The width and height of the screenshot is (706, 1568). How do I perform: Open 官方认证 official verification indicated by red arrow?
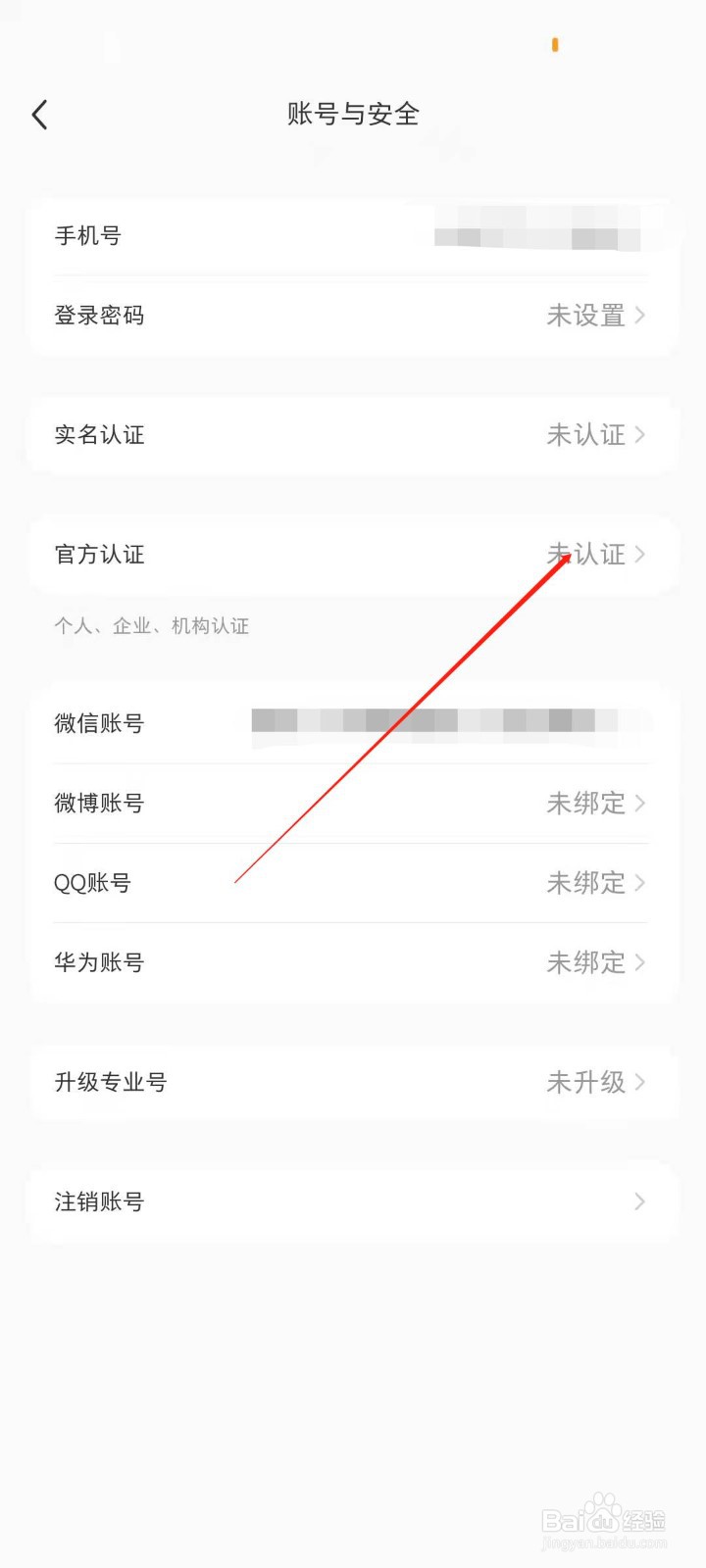[x=353, y=555]
